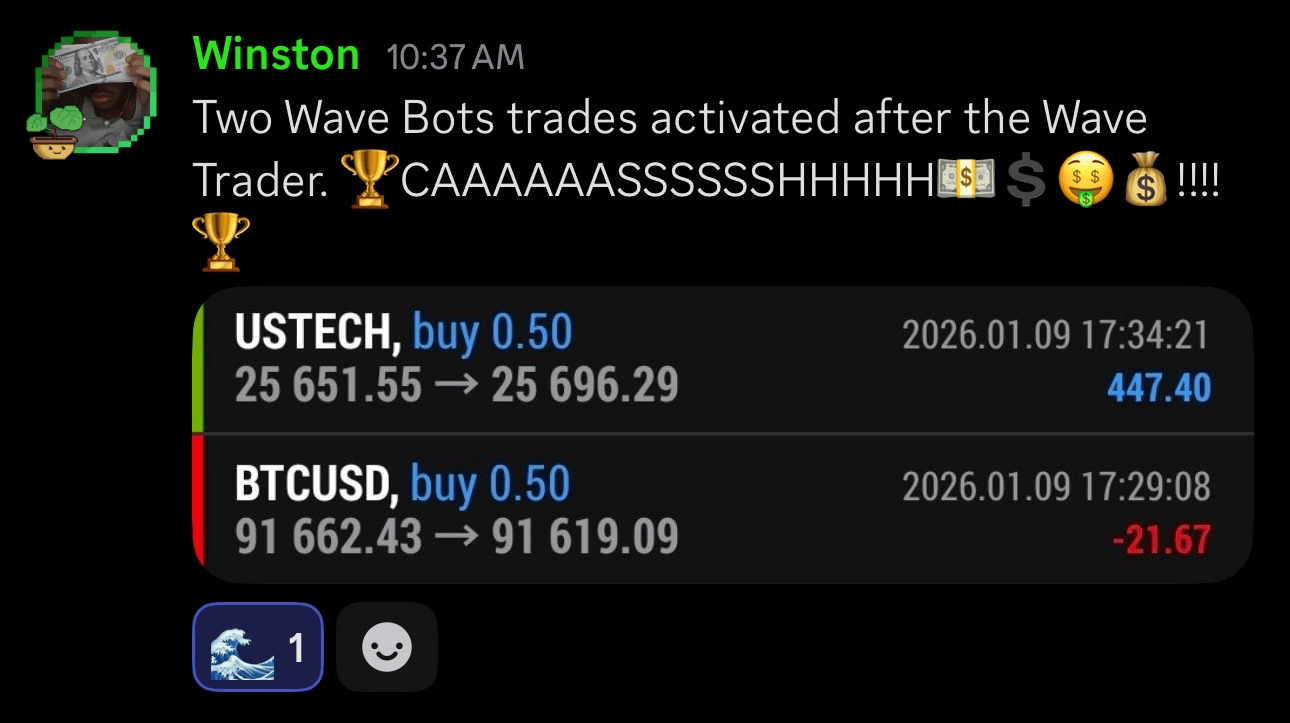Open the attached trades screenshot
Viewport: 1290px width, 723px height.
click(x=722, y=435)
